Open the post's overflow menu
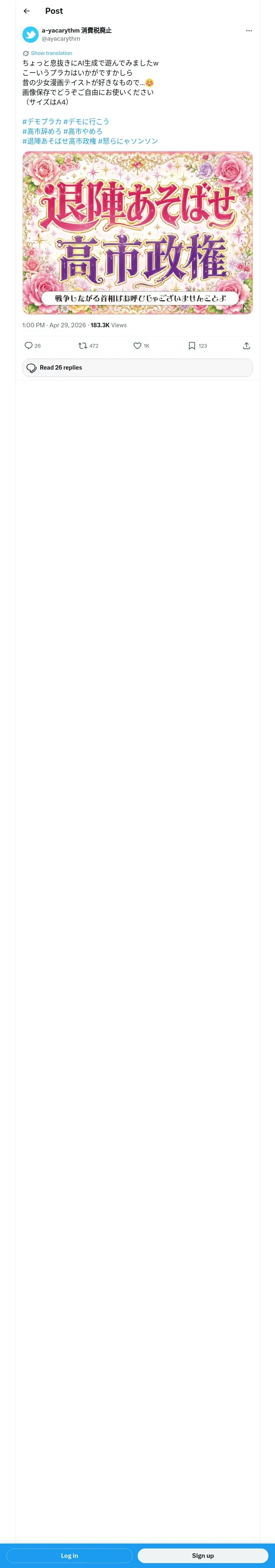 pyautogui.click(x=249, y=31)
